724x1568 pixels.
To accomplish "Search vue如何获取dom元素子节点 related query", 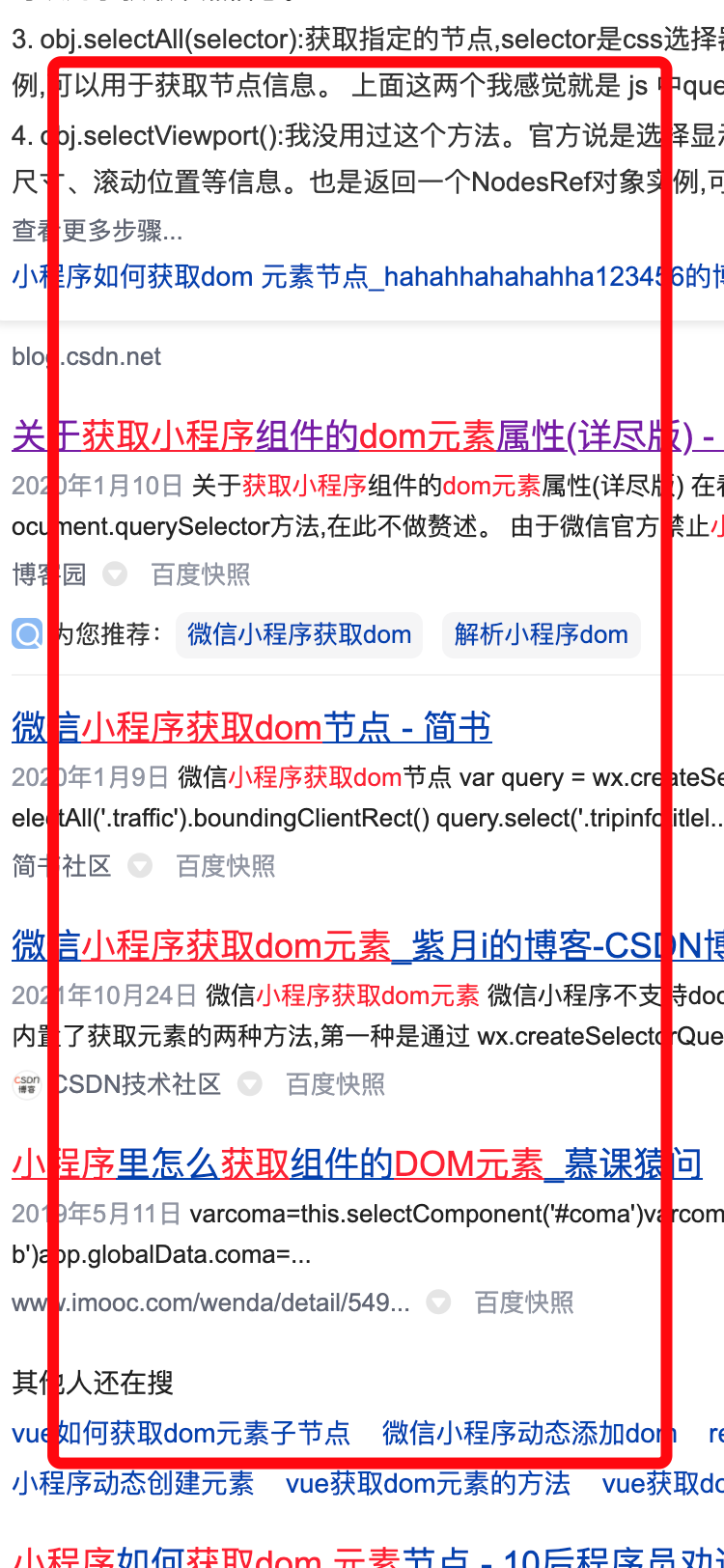I will point(181,1433).
